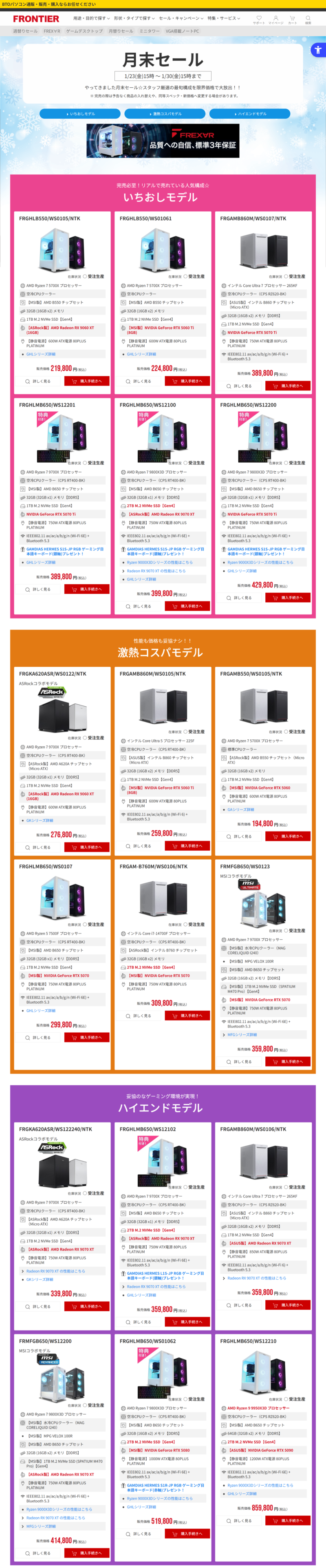Tap 購入手続きへ for FRGHLB550/WS0105/NTK
326x1568 pixels.
(87, 381)
